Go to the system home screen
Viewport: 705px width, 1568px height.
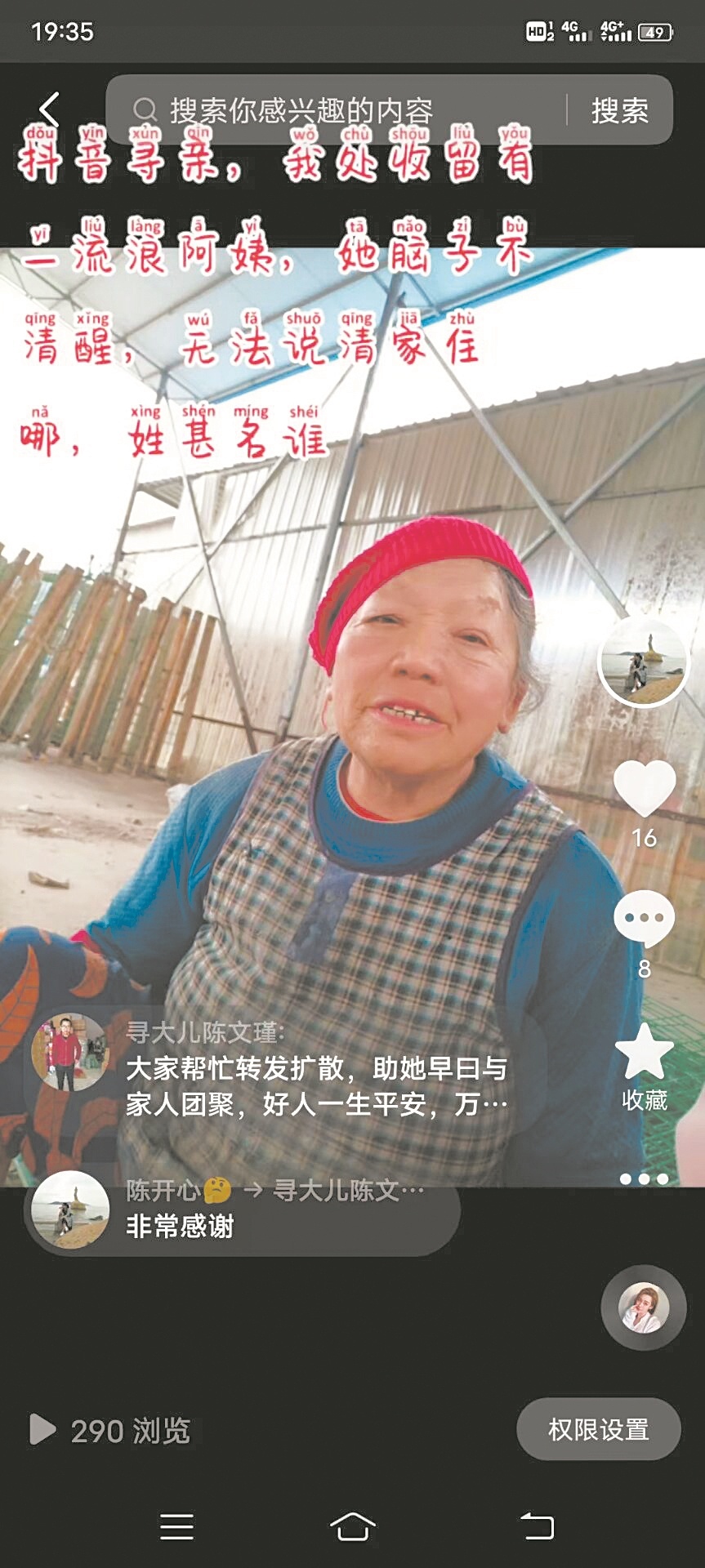pyautogui.click(x=352, y=1526)
